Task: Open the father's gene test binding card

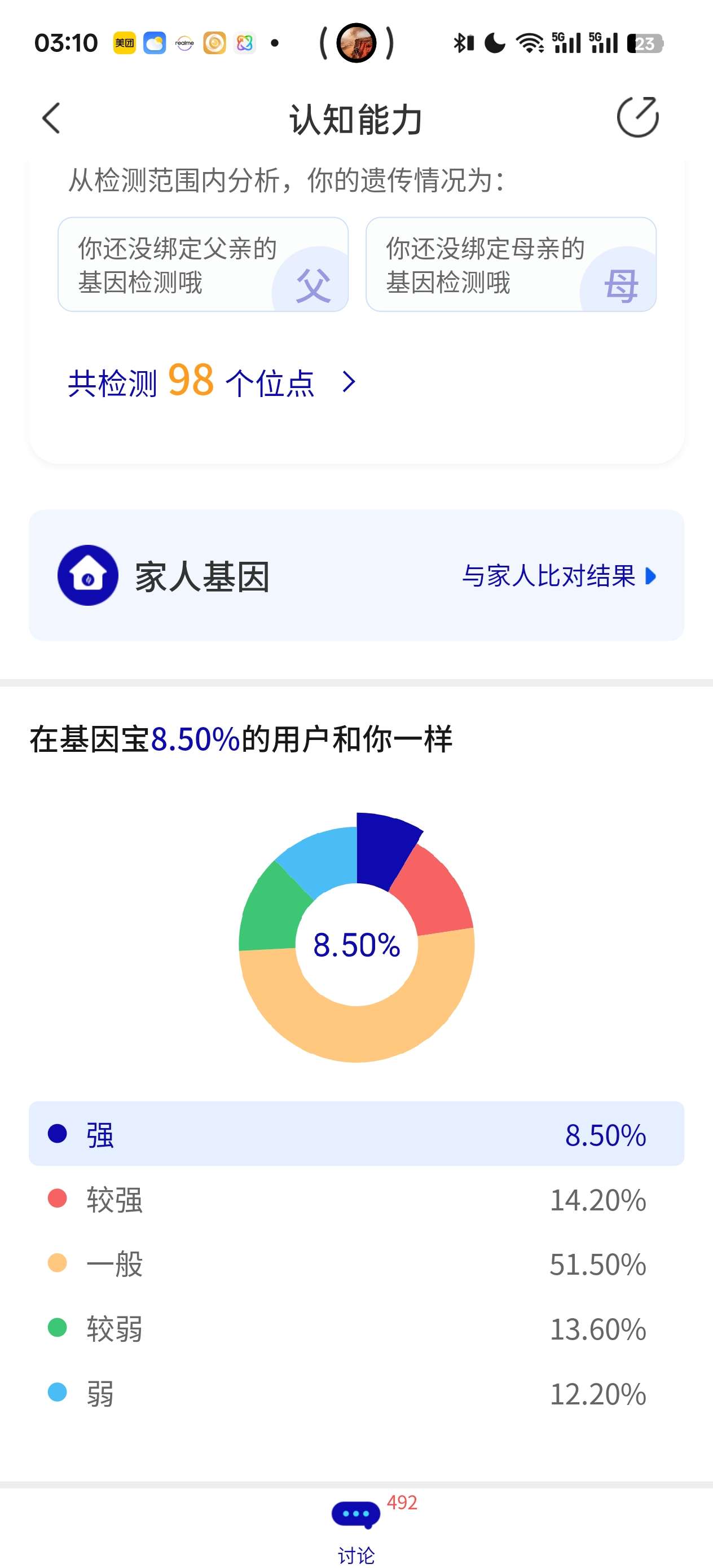Action: (203, 264)
